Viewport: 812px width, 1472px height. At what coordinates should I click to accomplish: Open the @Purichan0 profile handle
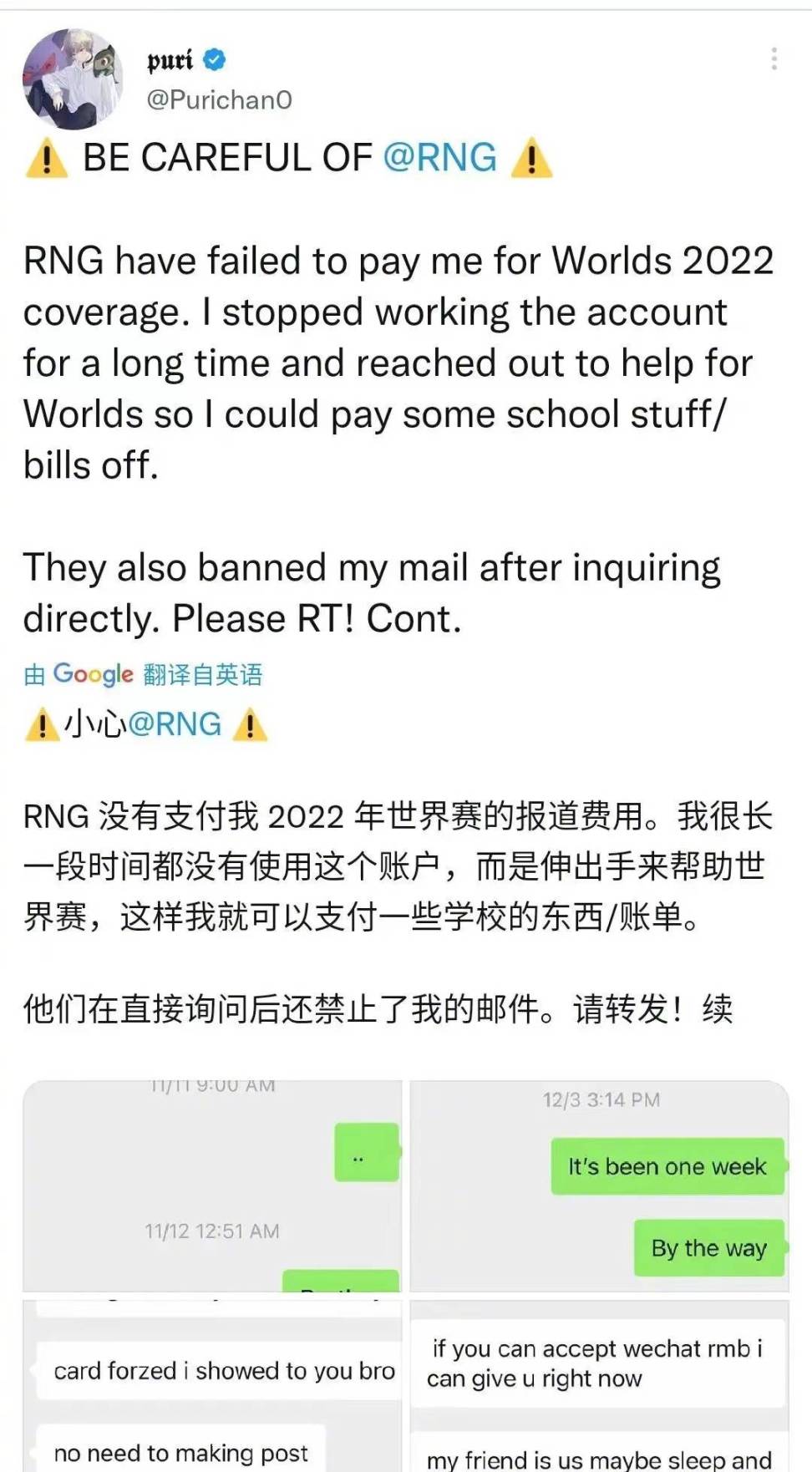coord(219,100)
